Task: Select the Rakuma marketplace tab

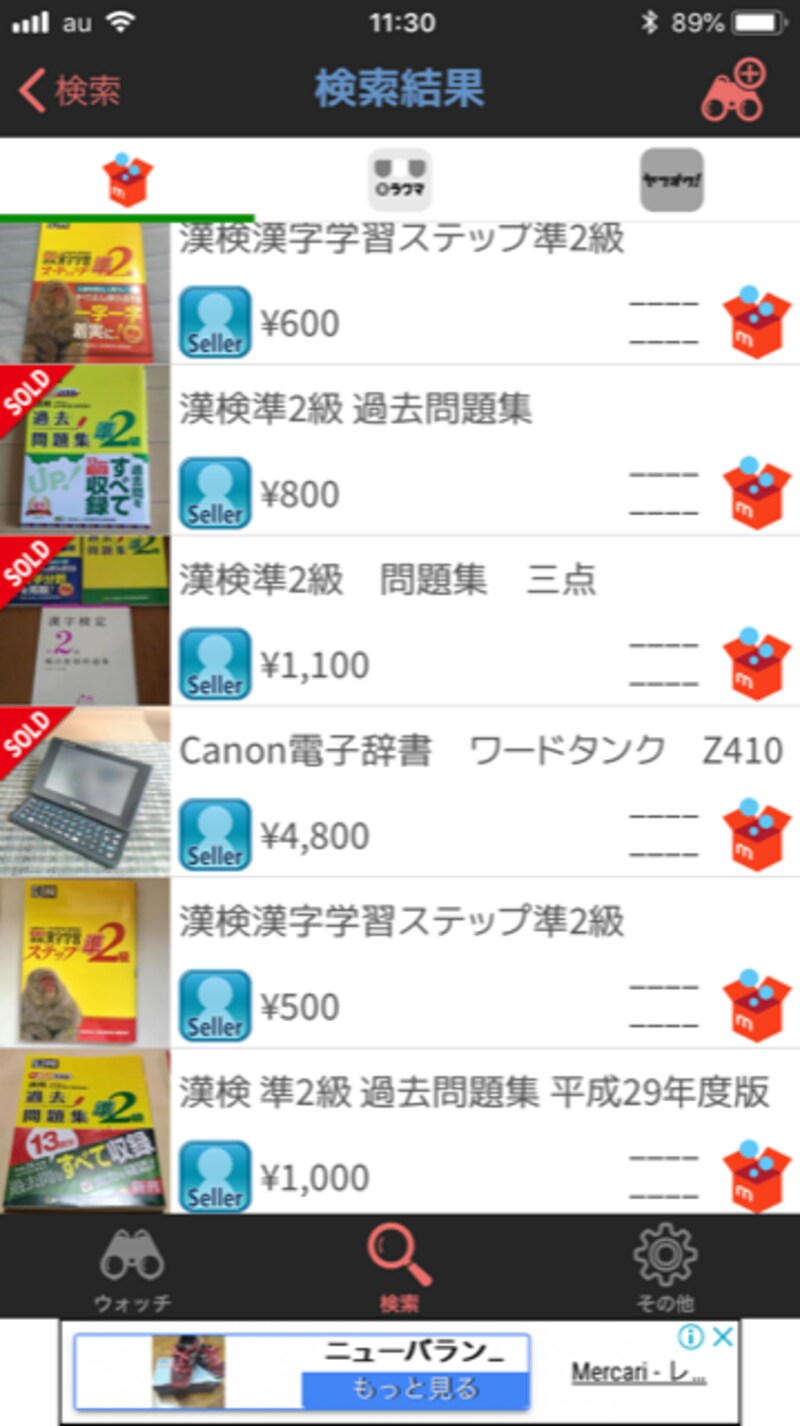Action: 400,180
